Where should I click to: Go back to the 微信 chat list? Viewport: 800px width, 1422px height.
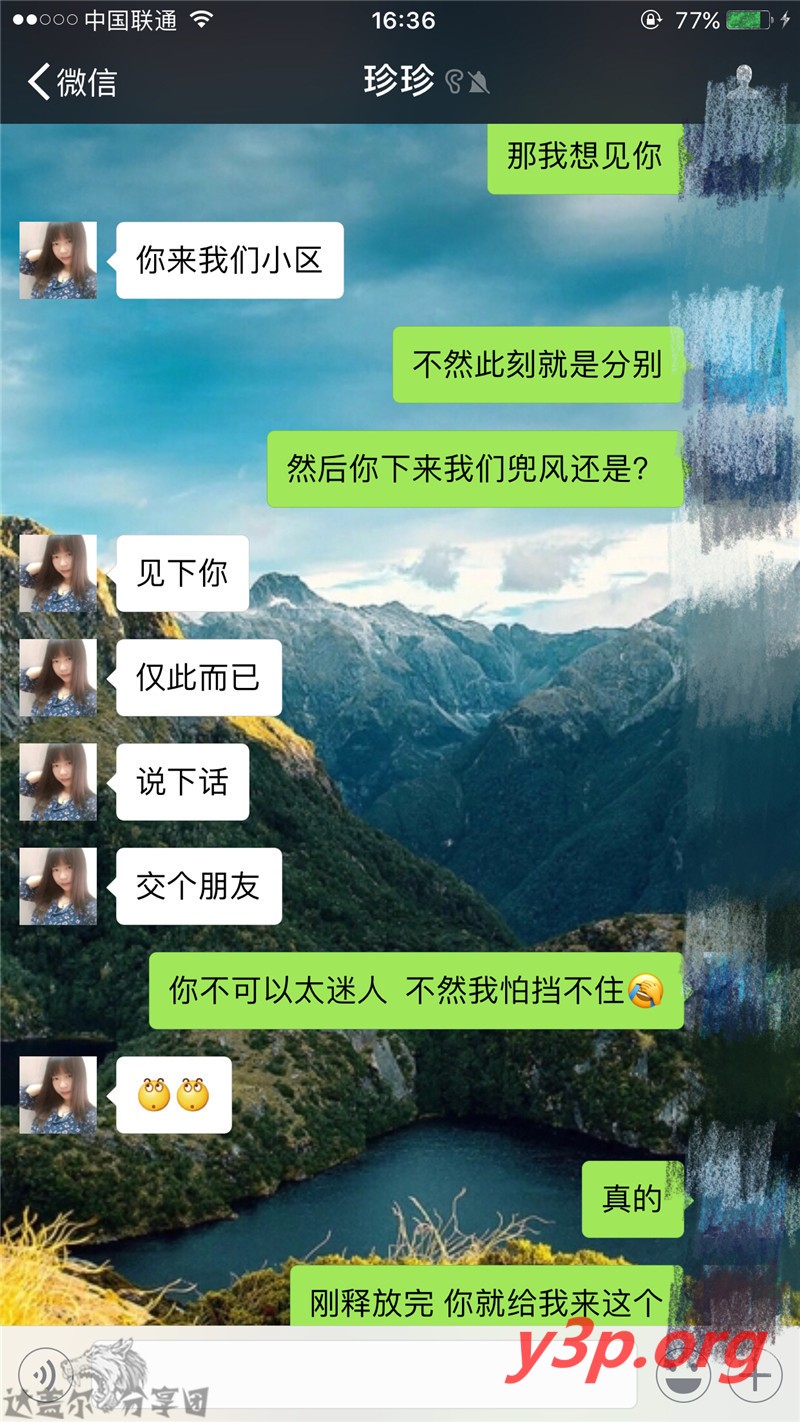(x=72, y=82)
